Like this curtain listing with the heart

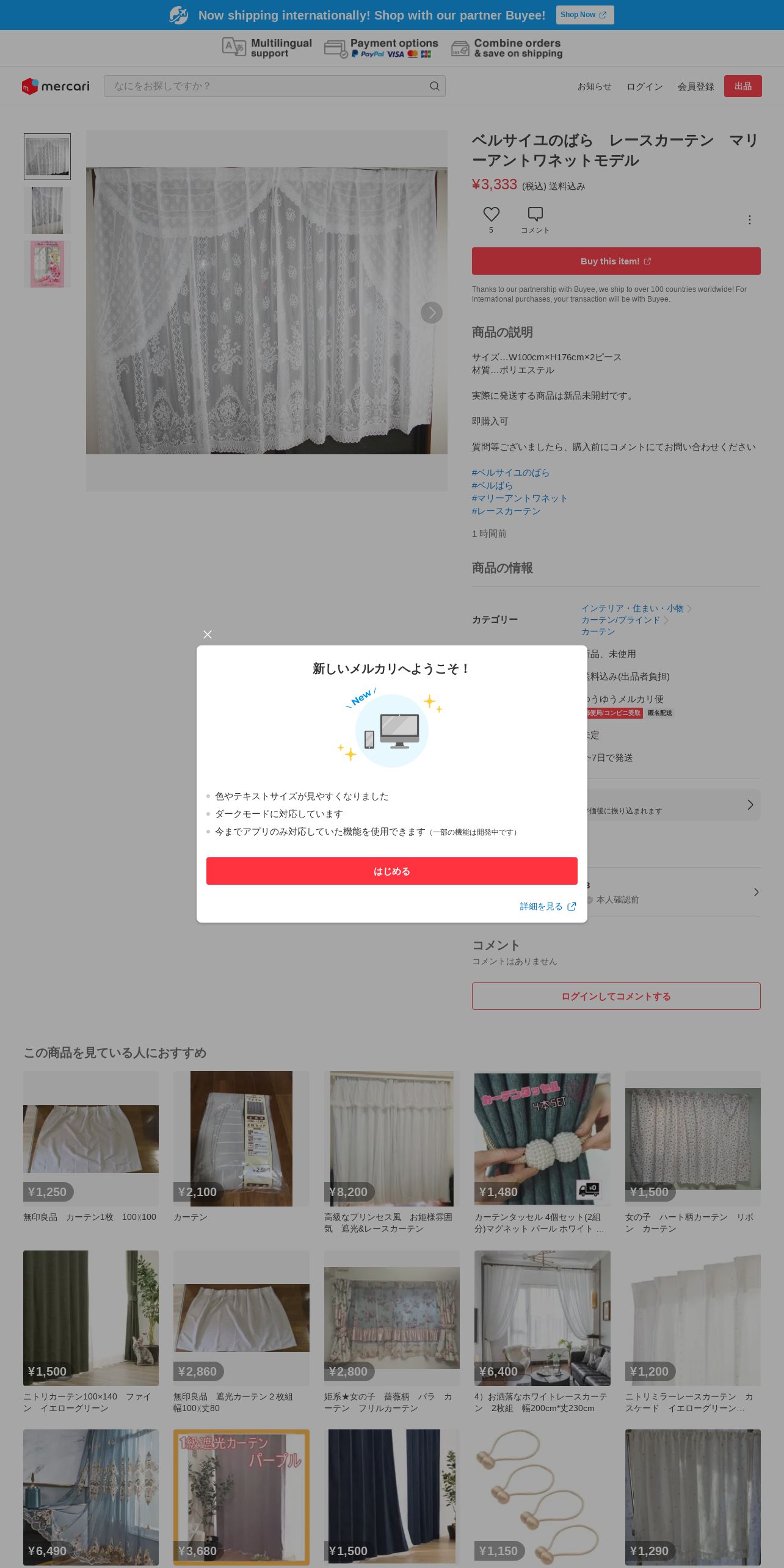pos(491,214)
